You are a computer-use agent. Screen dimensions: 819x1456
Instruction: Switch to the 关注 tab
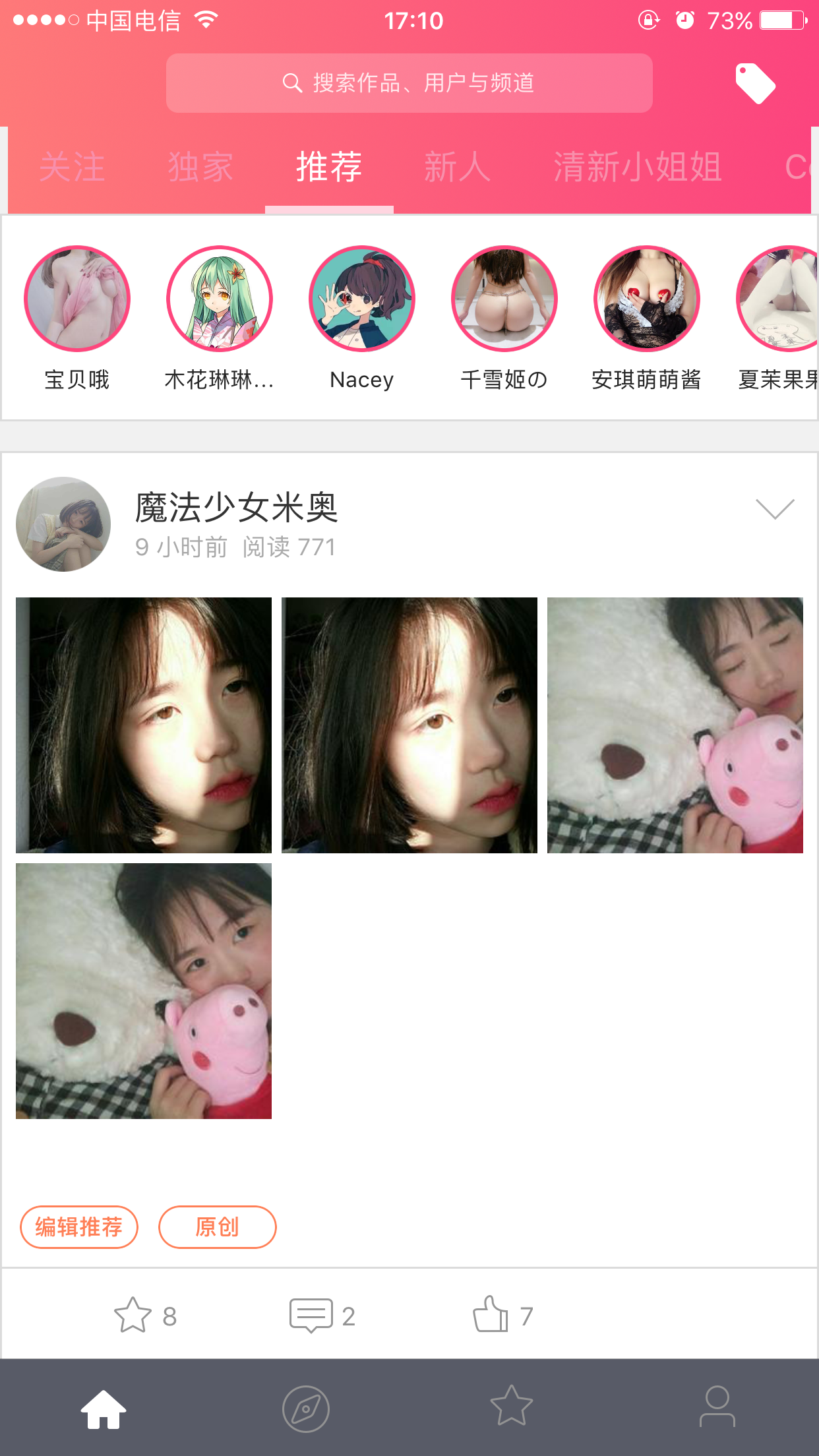(72, 167)
